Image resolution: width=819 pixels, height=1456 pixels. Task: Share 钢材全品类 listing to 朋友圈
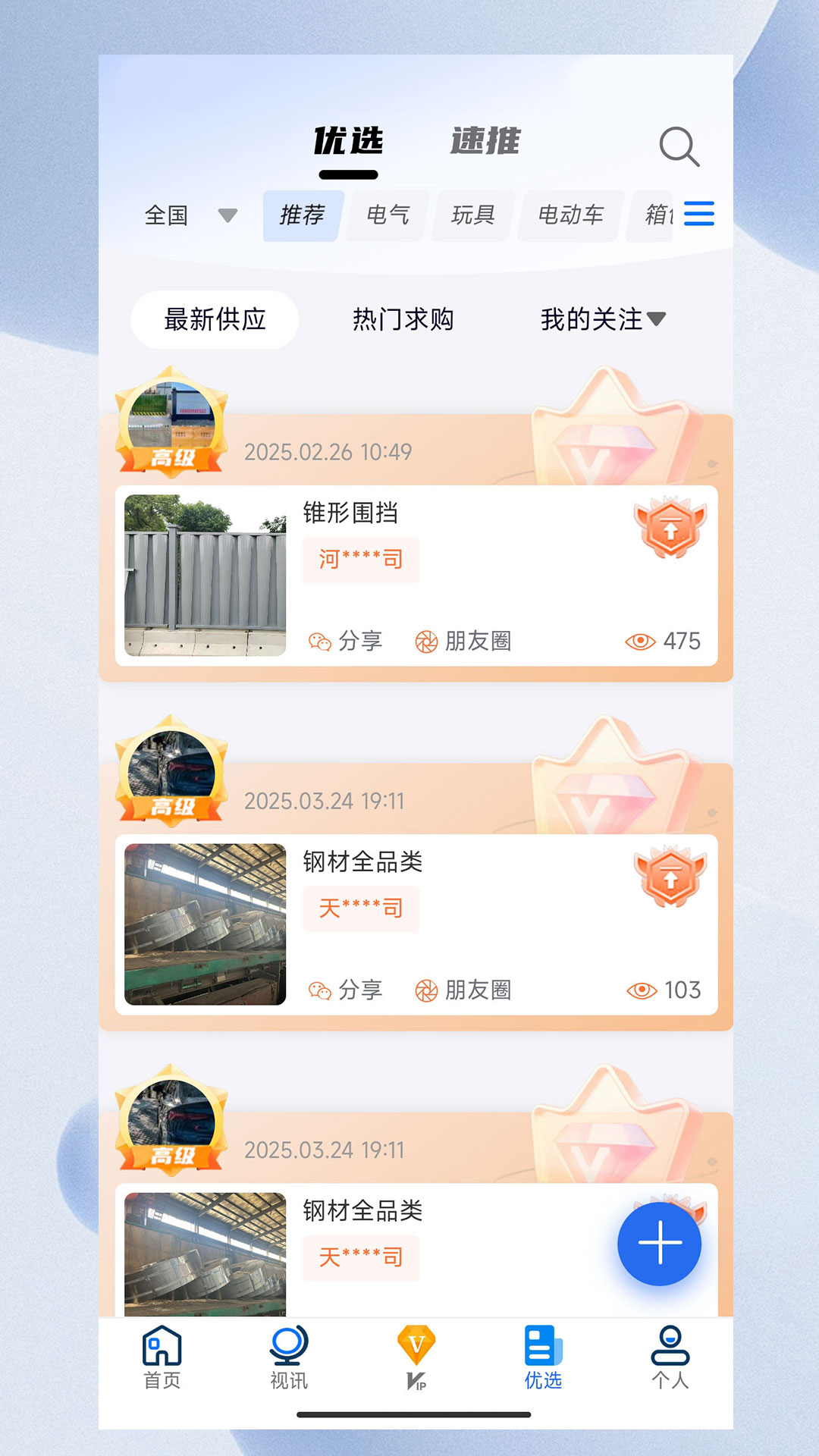[466, 990]
